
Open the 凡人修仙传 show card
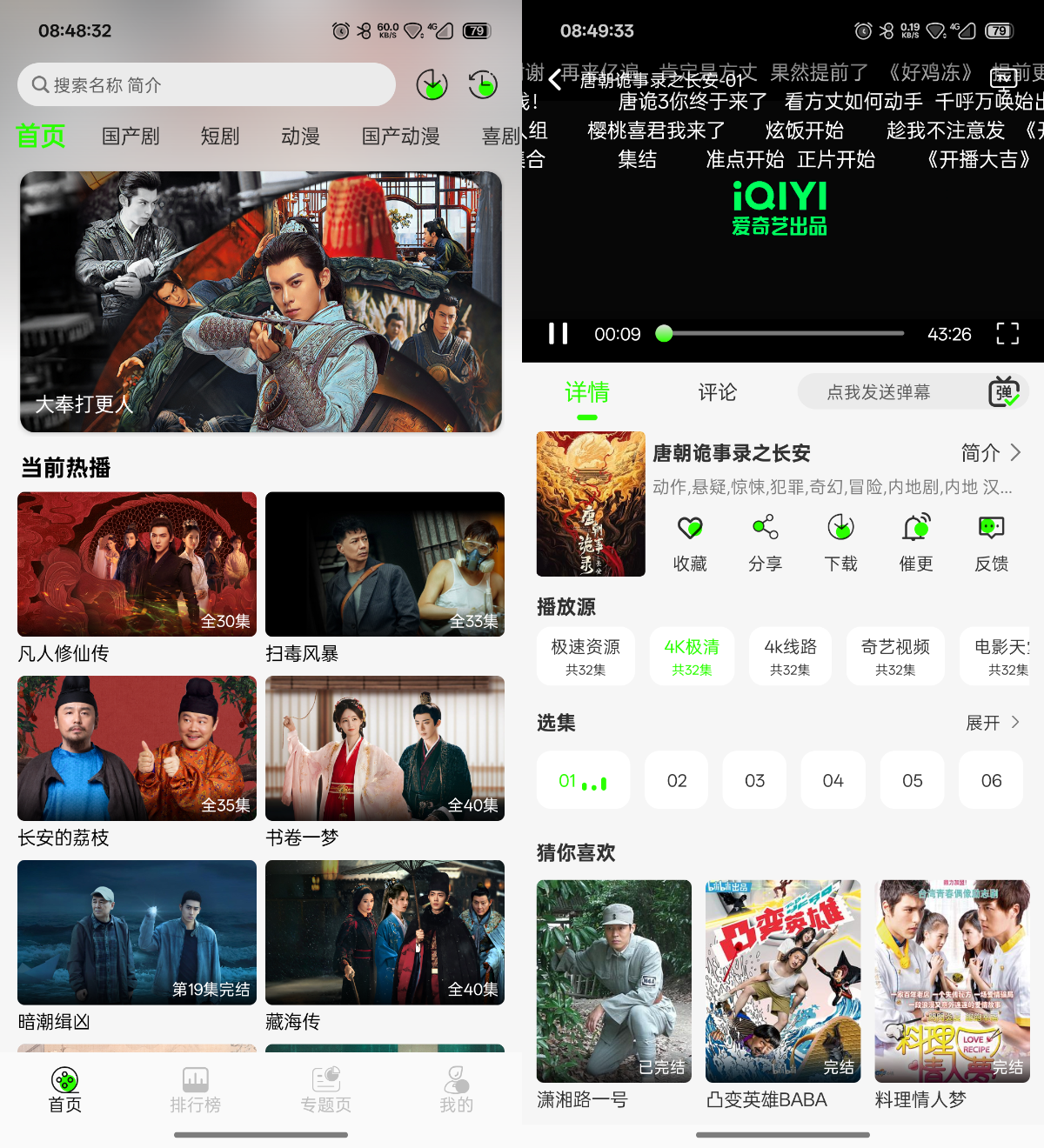[x=137, y=564]
